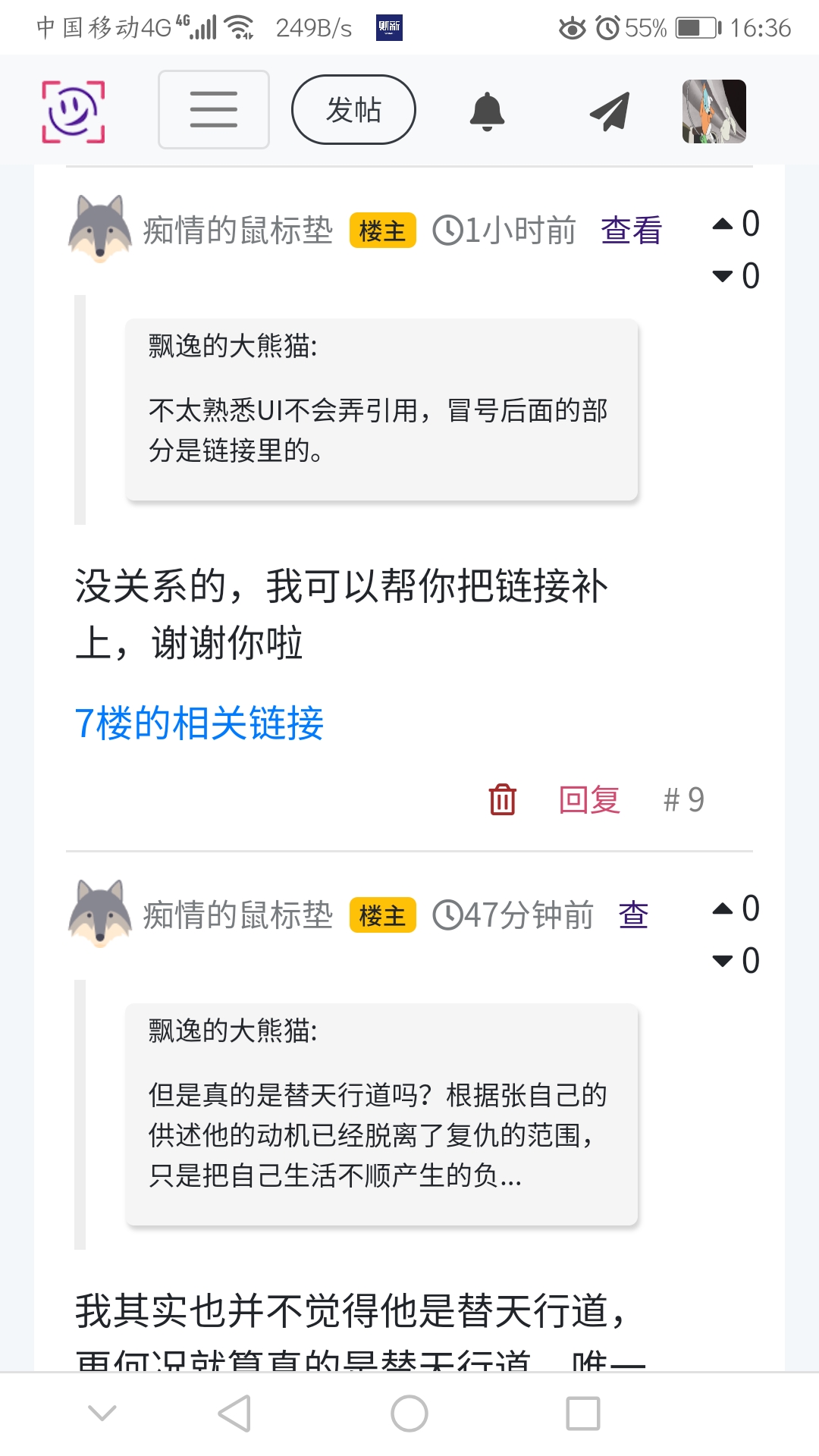The width and height of the screenshot is (819, 1456).
Task: Delete post #9 with the trash icon
Action: tap(502, 799)
